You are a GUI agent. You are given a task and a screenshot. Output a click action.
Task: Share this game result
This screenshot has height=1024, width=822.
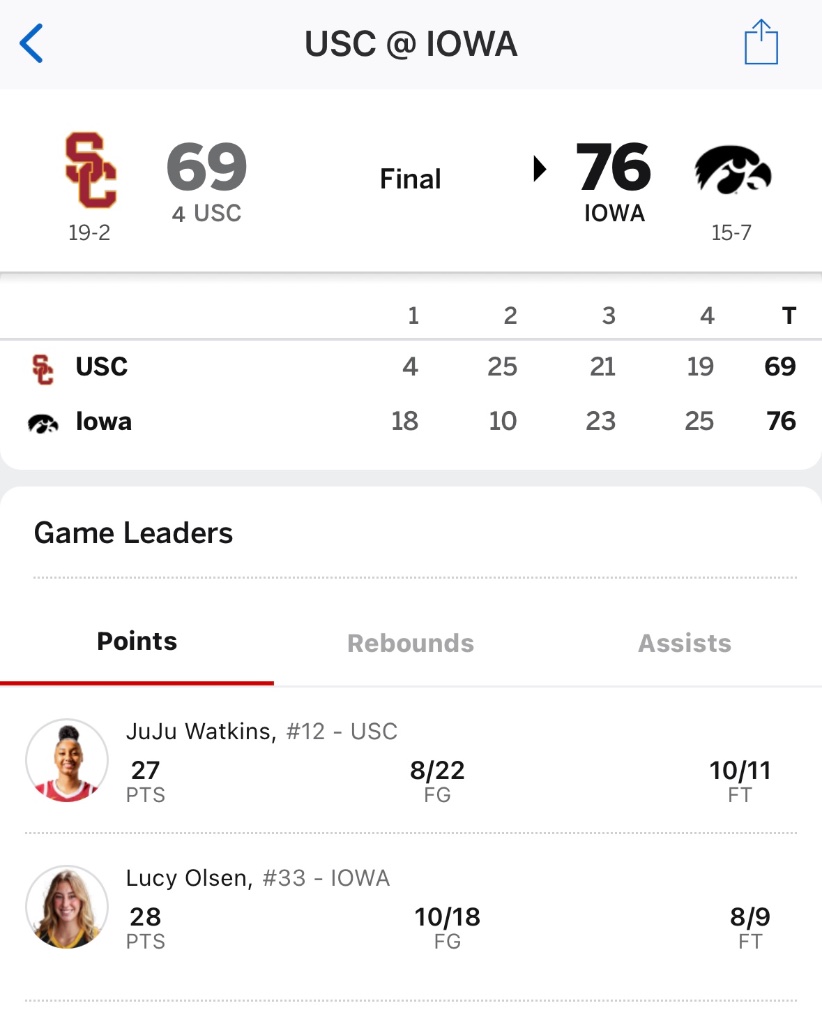point(760,44)
